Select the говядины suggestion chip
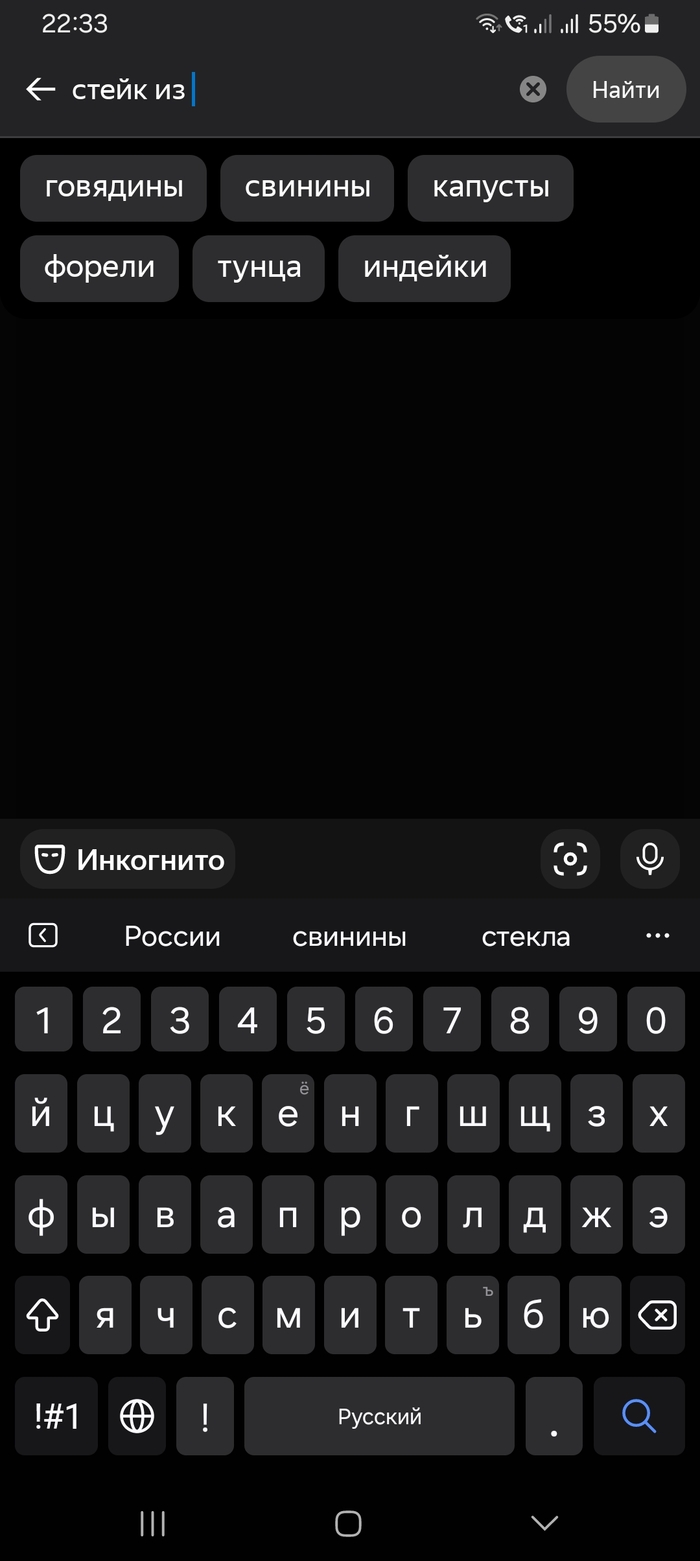 pos(114,187)
